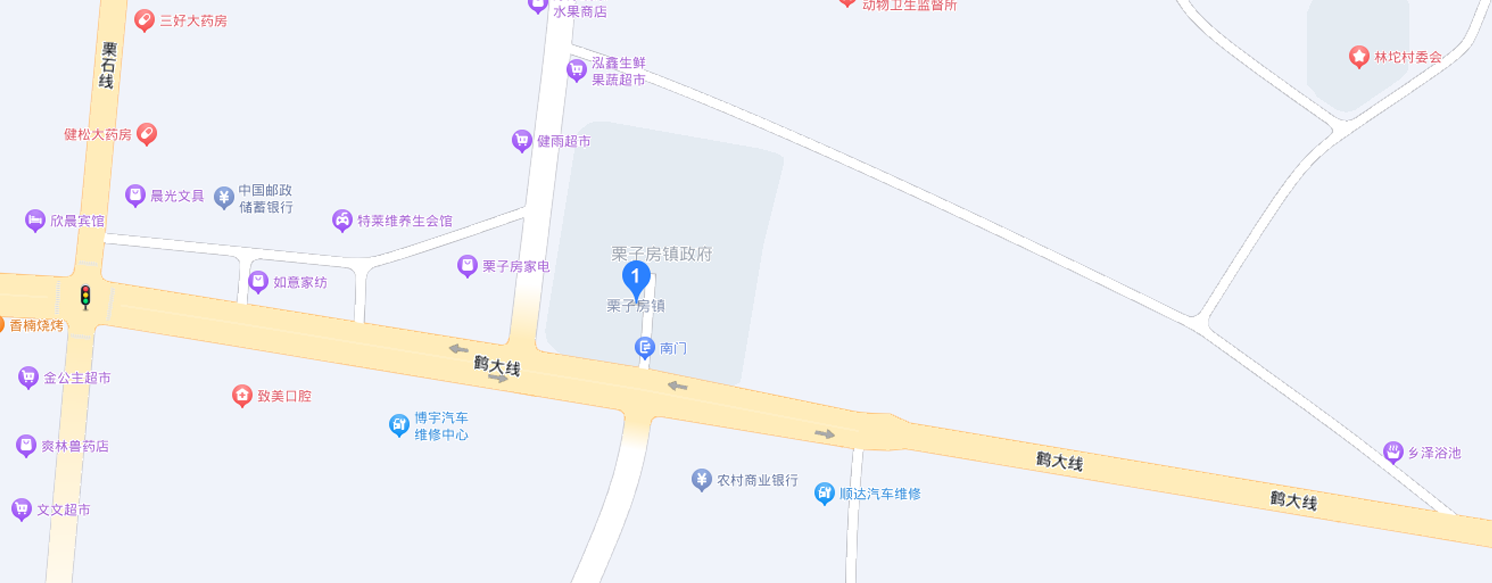Open 泓鑫生鲜果蔬超市 marker
Image resolution: width=1492 pixels, height=583 pixels.
(576, 70)
